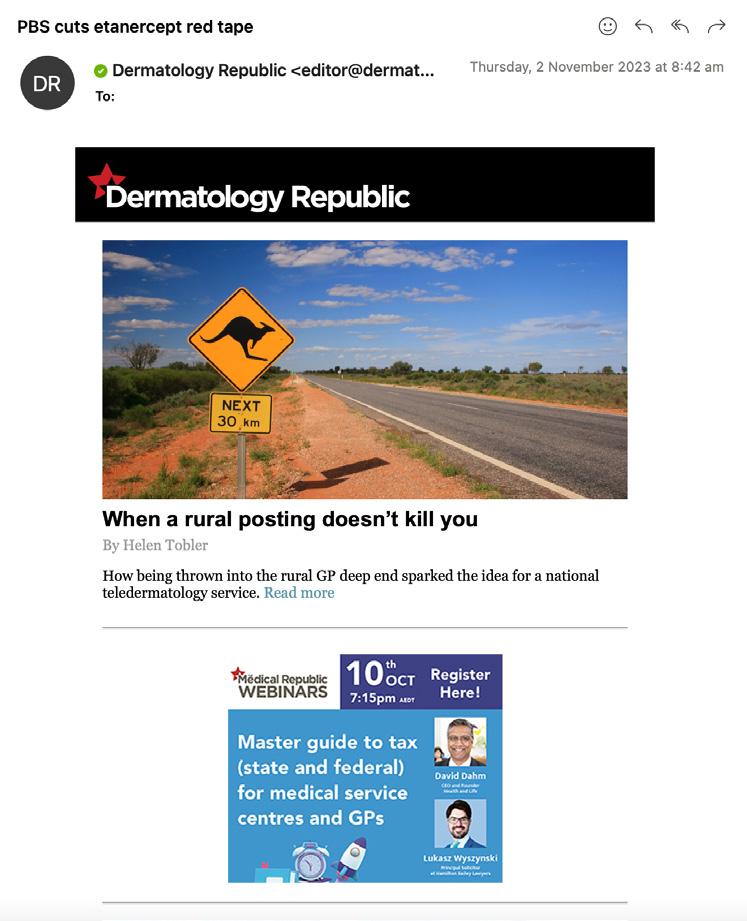Open the DR sender avatar
This screenshot has height=921, width=747.
(x=47, y=83)
